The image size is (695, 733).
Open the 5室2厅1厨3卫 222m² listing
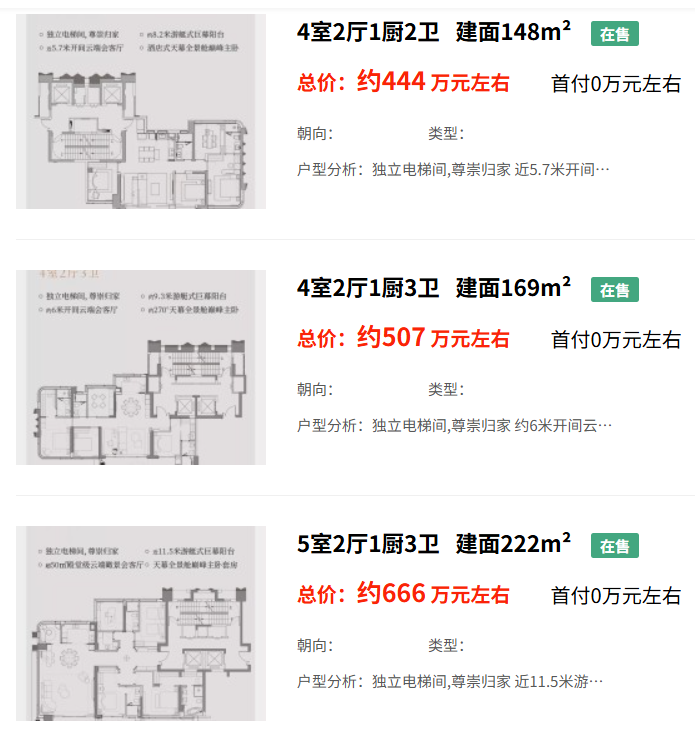[x=434, y=545]
